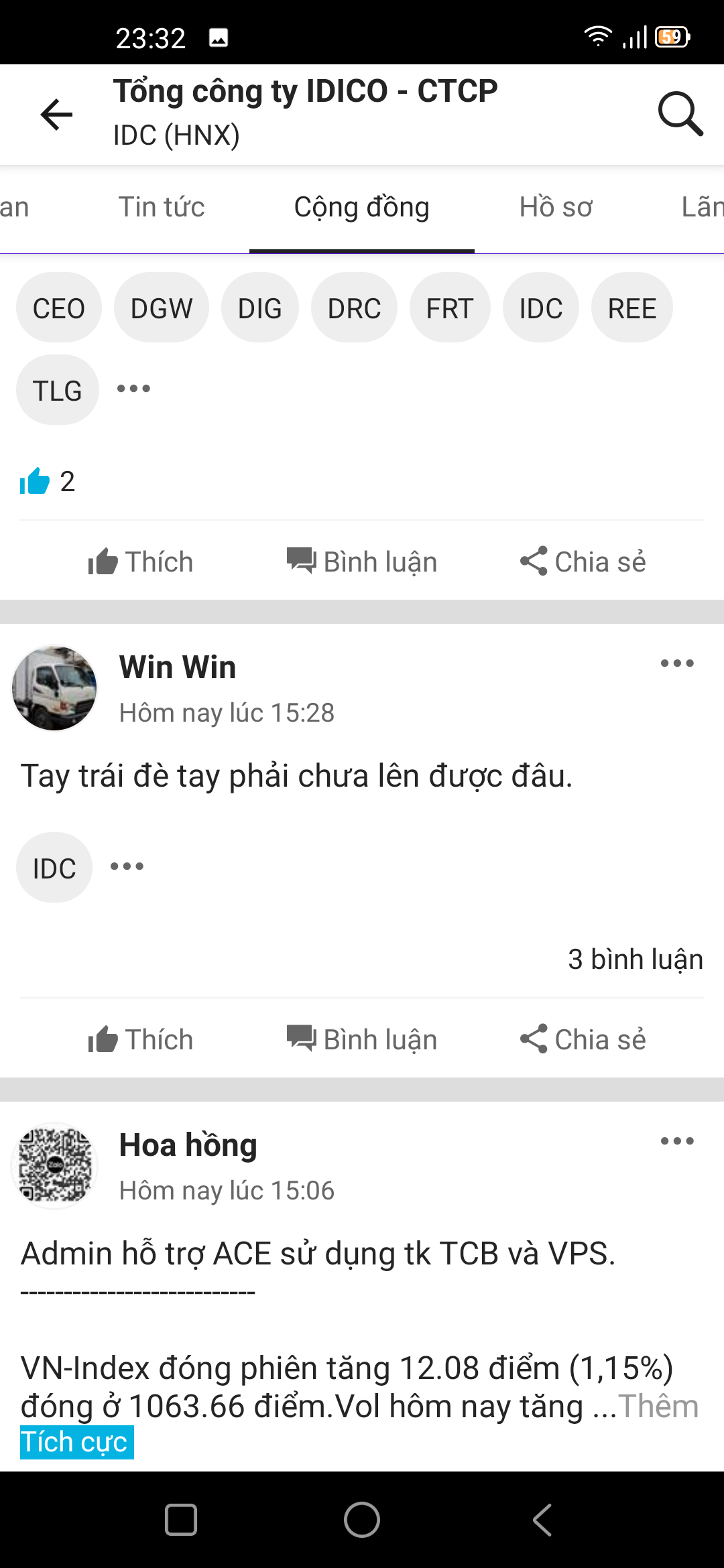Open search in the IDICO header
The image size is (724, 1568).
pos(680,115)
